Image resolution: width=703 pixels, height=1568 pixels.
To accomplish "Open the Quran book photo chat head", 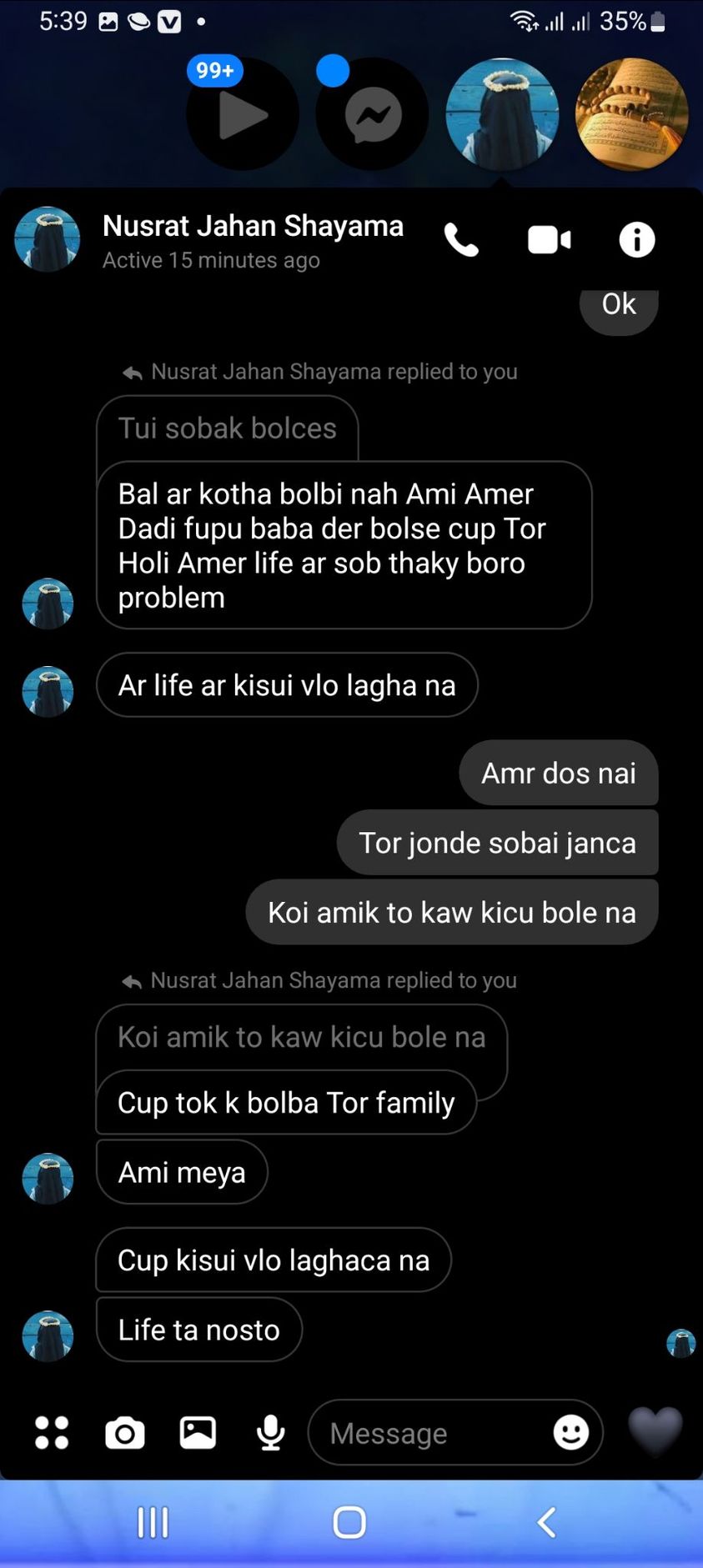I will [x=632, y=114].
